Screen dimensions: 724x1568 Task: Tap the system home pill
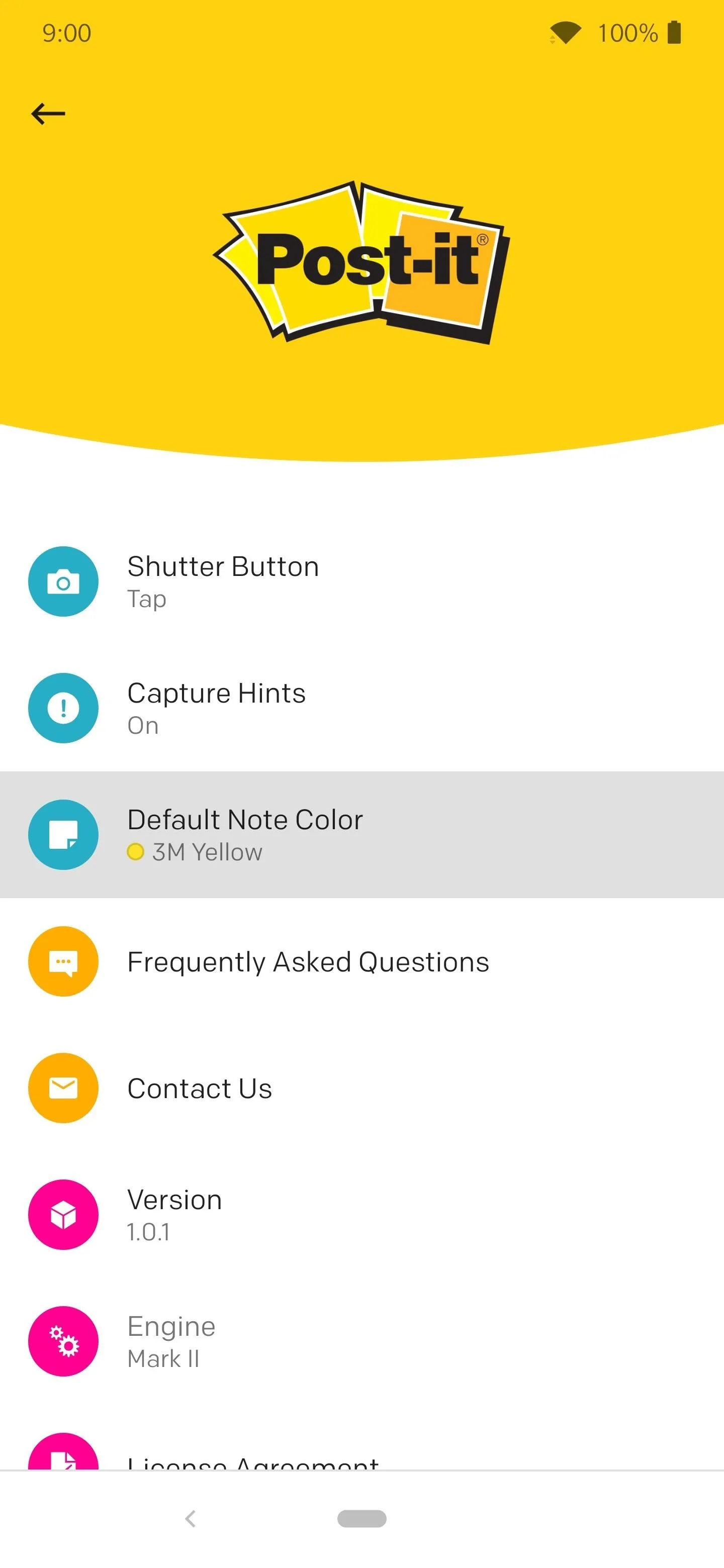[x=361, y=1519]
